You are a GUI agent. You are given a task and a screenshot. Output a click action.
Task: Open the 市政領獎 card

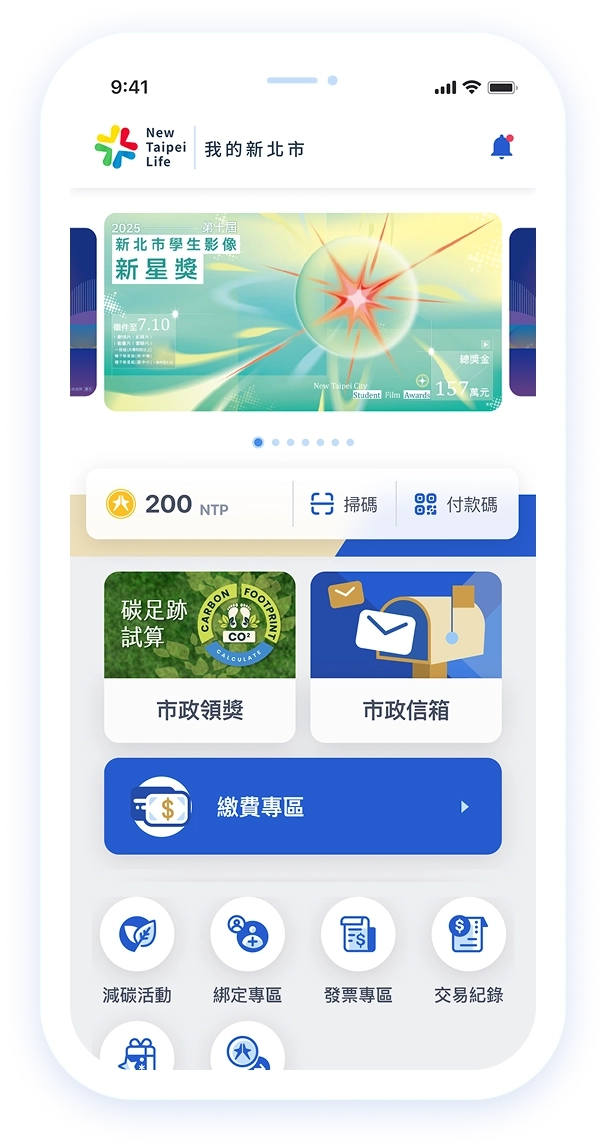pos(200,656)
